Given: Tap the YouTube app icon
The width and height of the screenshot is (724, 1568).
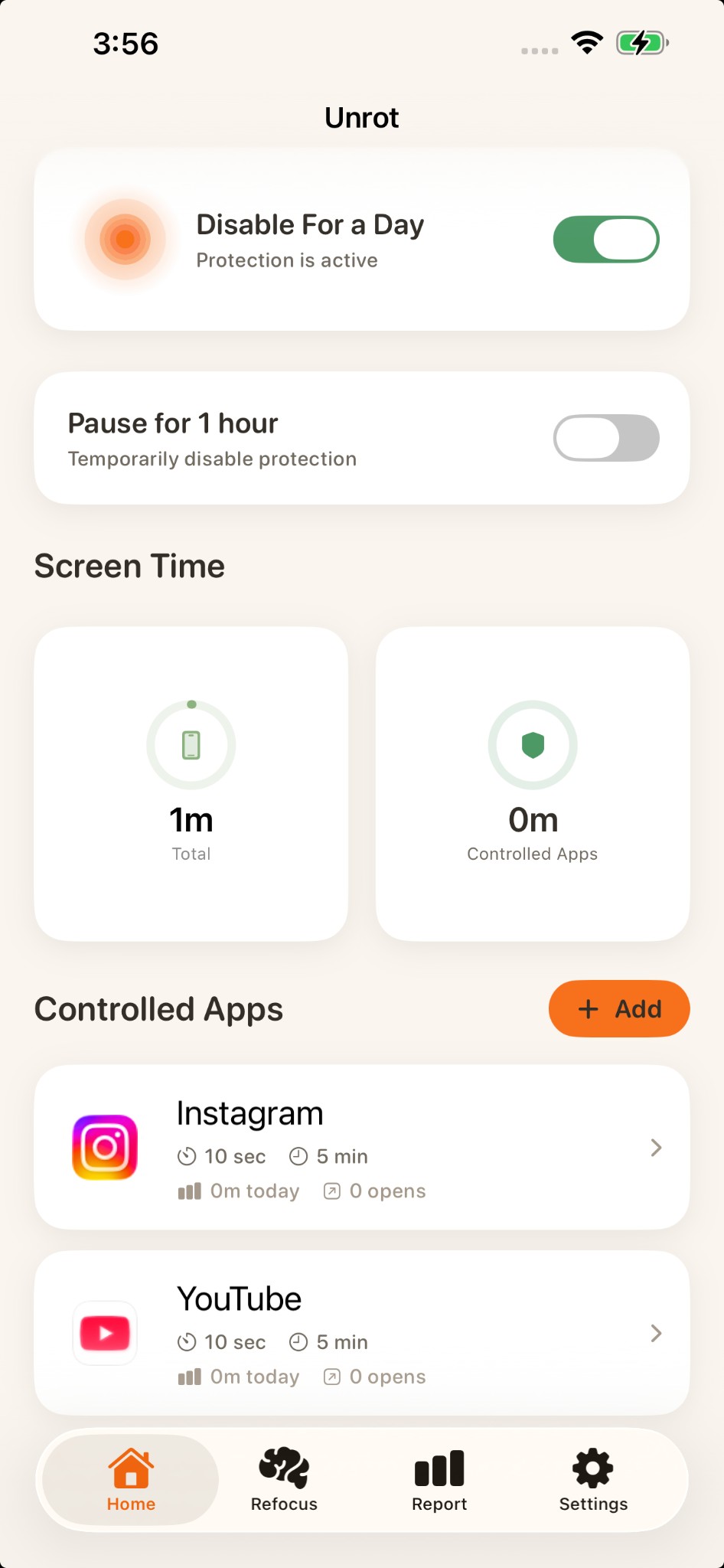Looking at the screenshot, I should (104, 1332).
